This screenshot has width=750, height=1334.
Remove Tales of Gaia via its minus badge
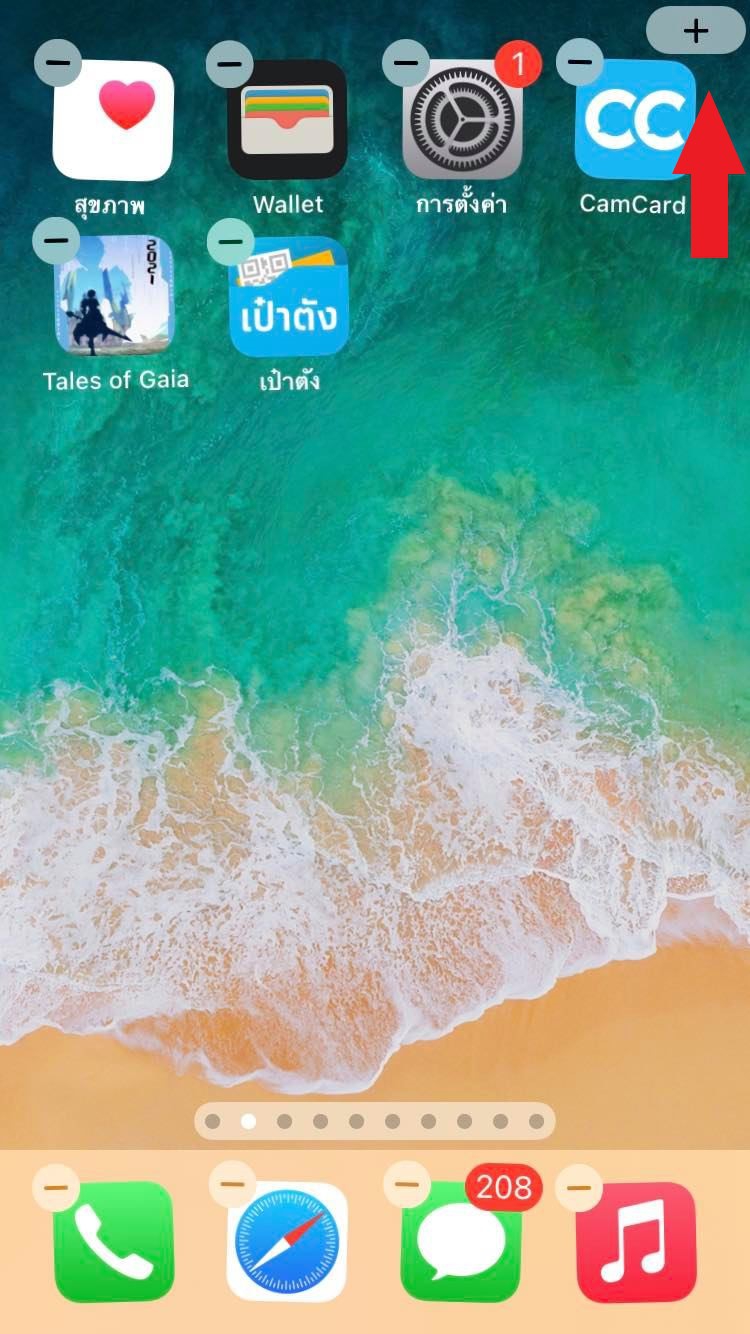click(57, 240)
